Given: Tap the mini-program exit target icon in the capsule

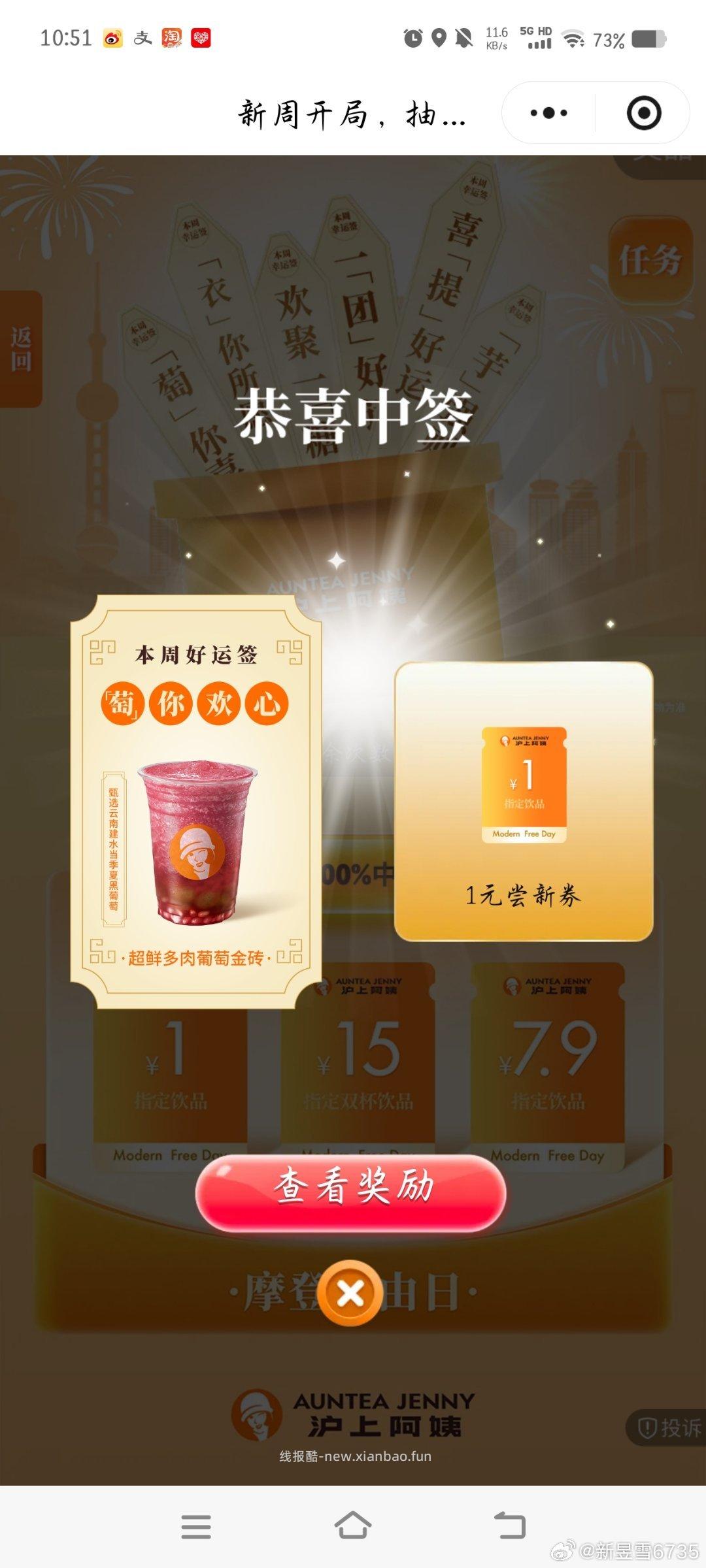Looking at the screenshot, I should tap(643, 112).
